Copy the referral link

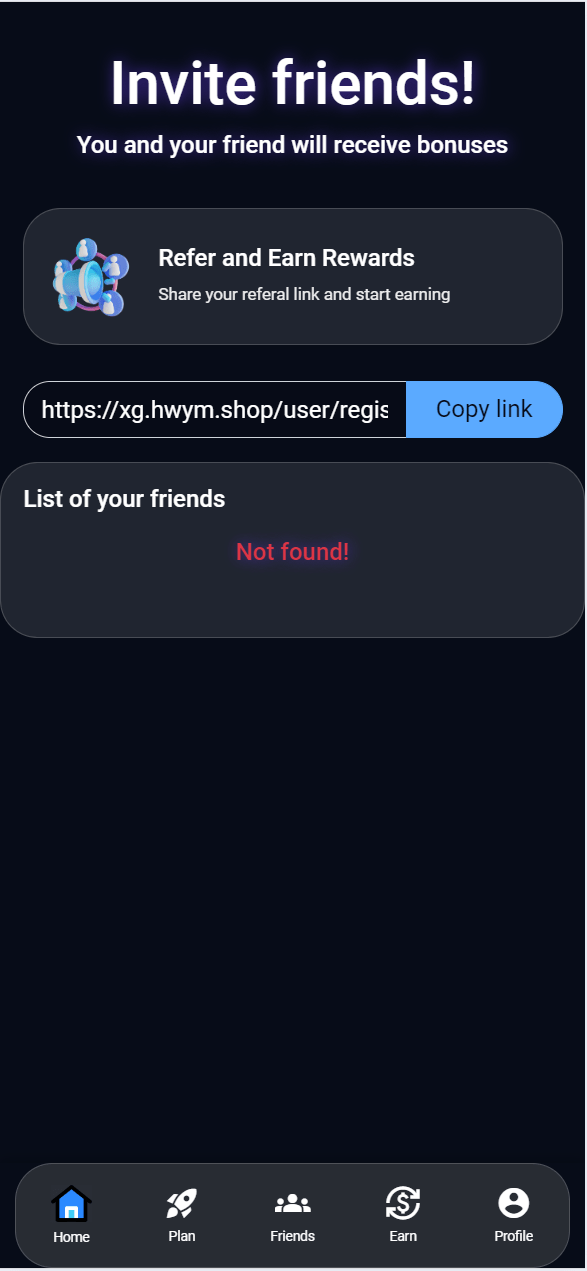[484, 409]
